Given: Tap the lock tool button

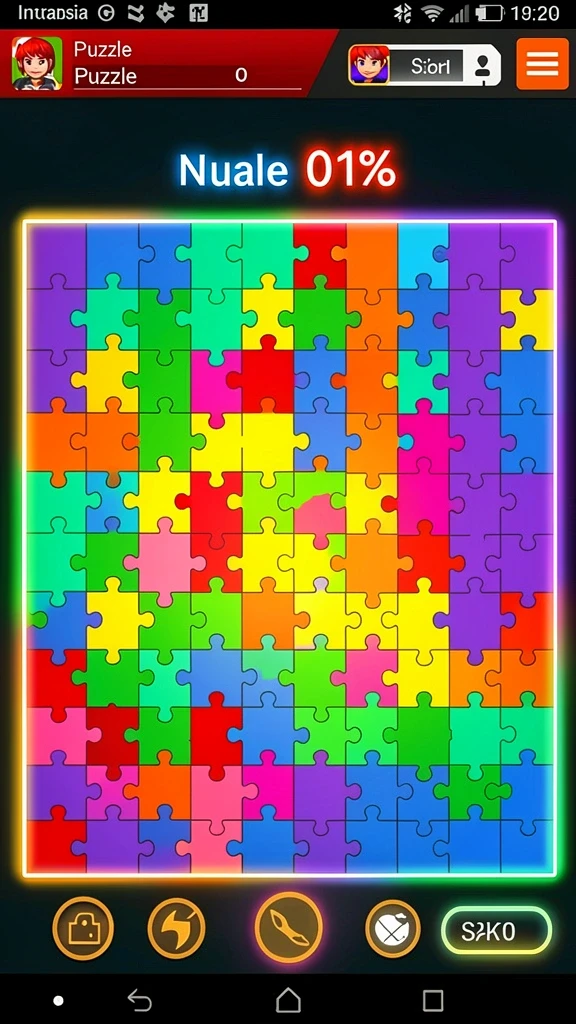Looking at the screenshot, I should click(x=83, y=928).
